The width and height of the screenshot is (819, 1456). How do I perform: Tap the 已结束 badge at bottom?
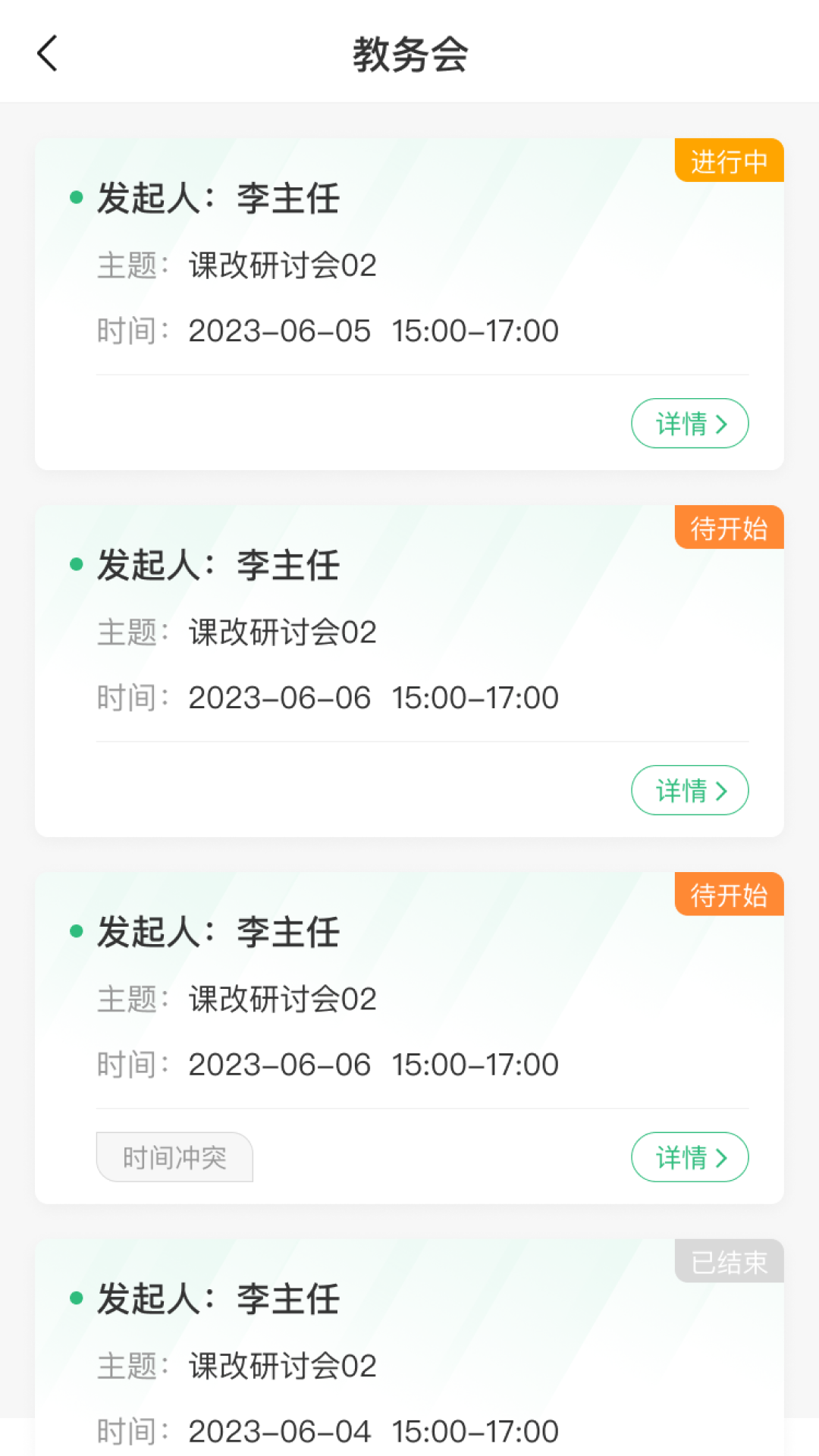[728, 1261]
